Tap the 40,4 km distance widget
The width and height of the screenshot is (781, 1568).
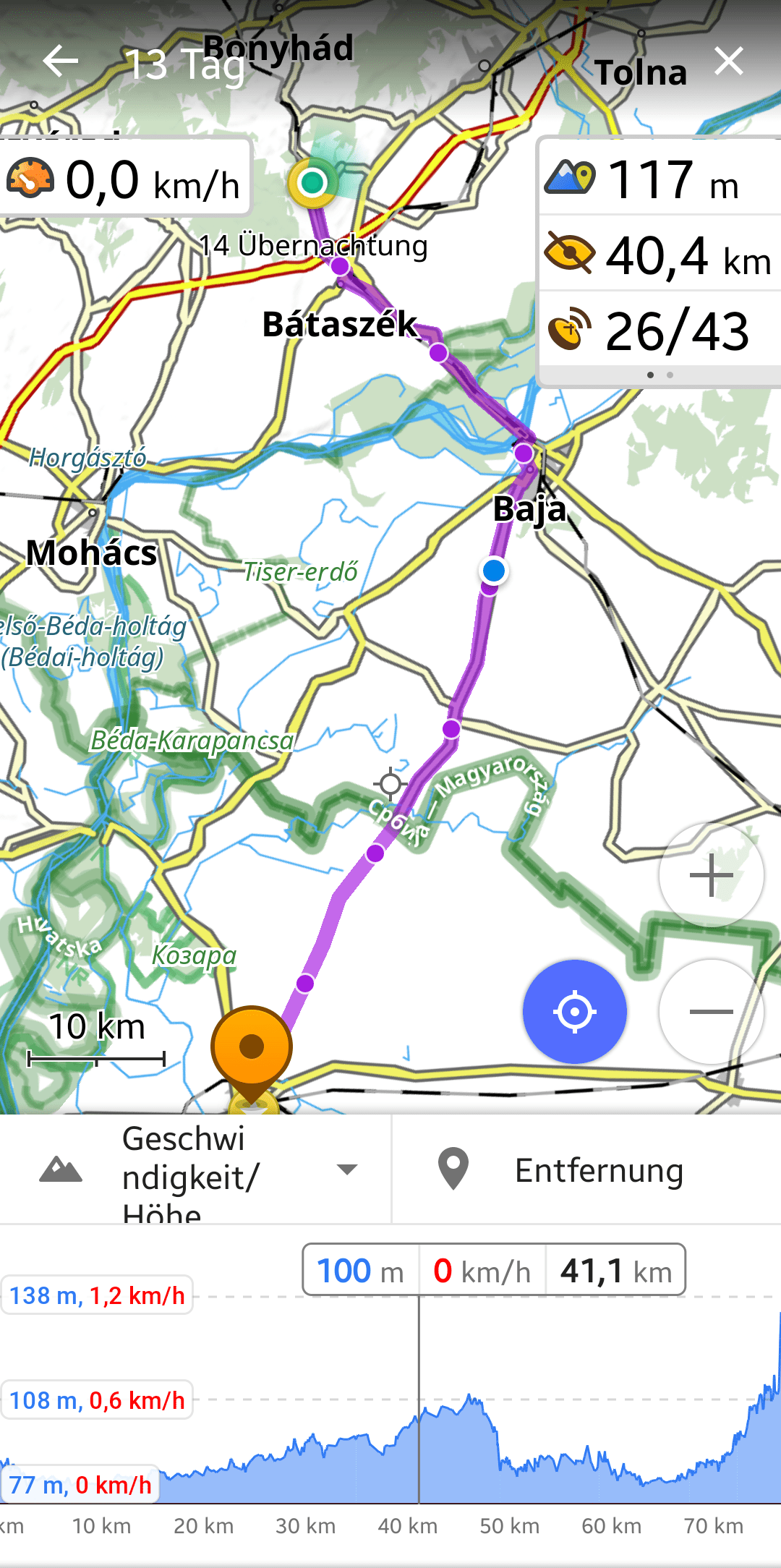(658, 255)
